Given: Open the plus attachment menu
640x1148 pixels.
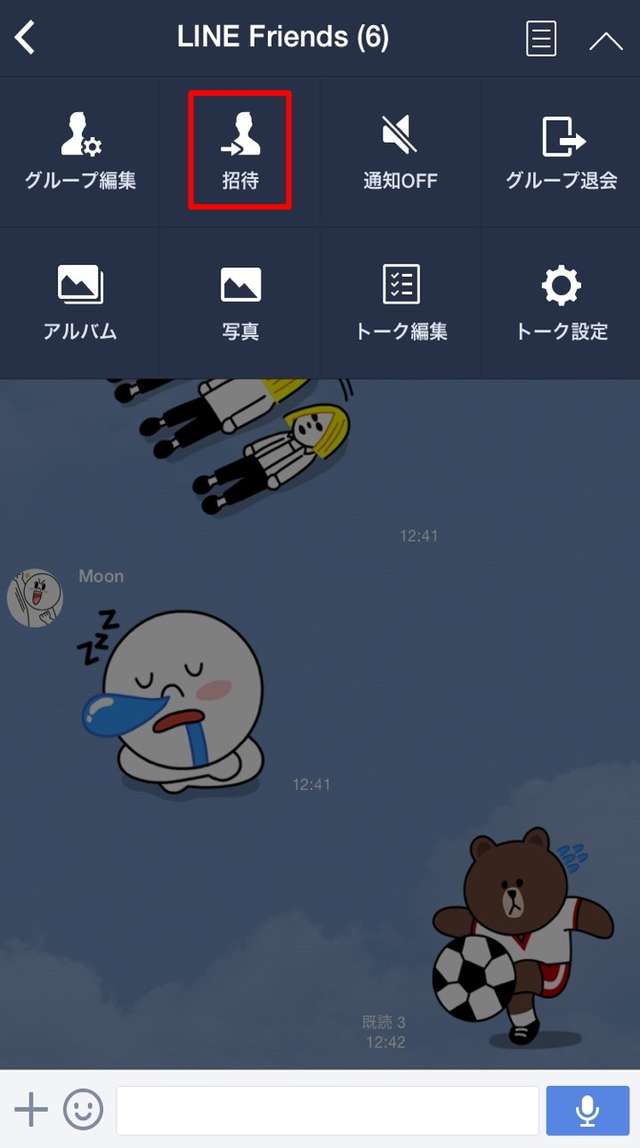Looking at the screenshot, I should coord(31,1110).
